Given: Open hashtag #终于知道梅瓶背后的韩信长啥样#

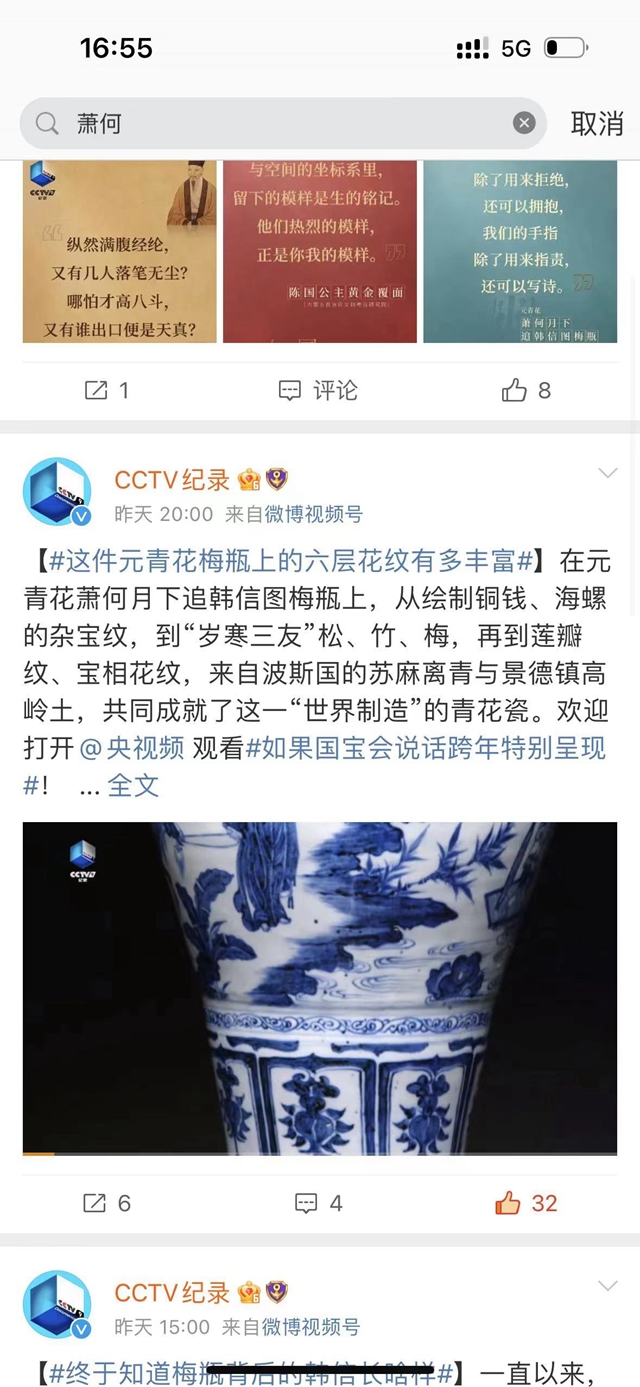Looking at the screenshot, I should (250, 1371).
